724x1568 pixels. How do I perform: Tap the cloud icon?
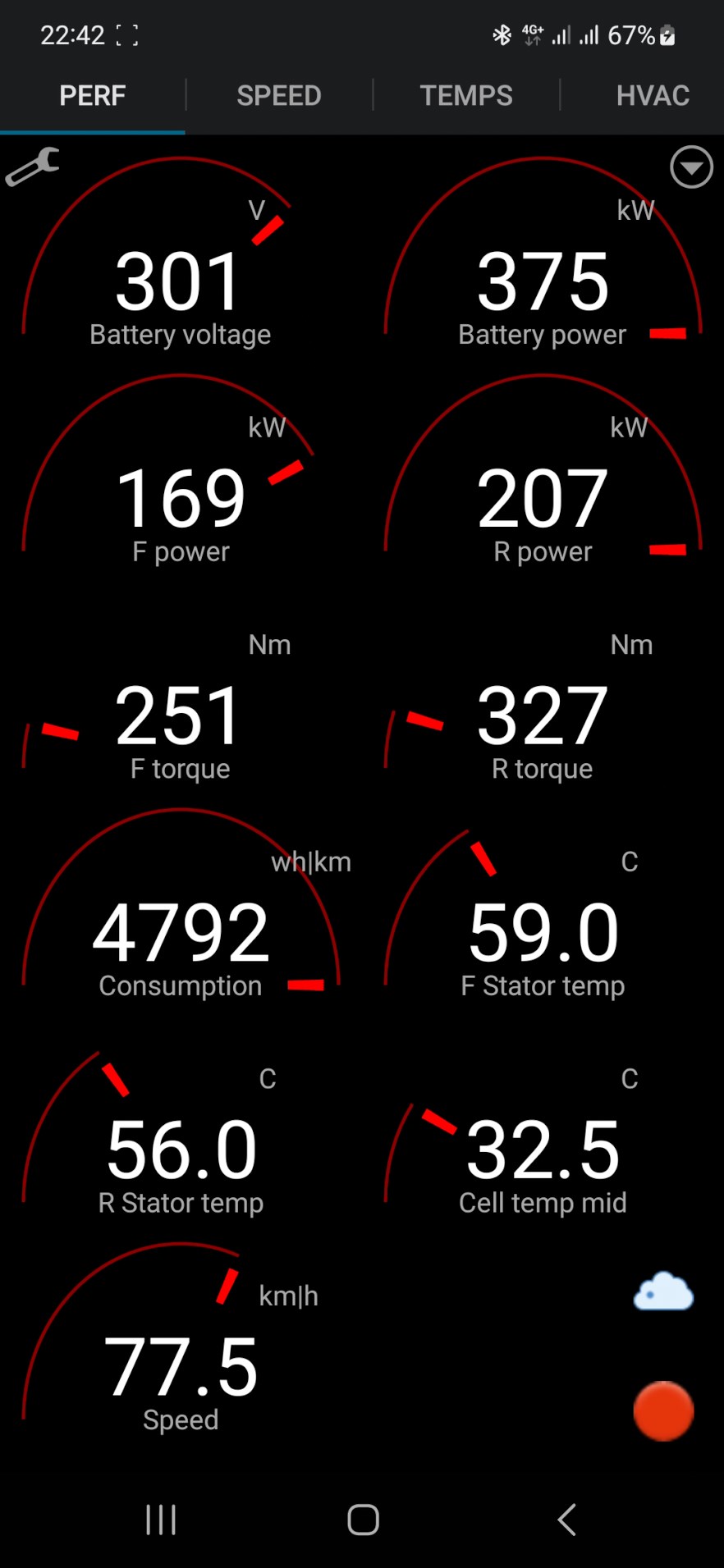pyautogui.click(x=663, y=1292)
